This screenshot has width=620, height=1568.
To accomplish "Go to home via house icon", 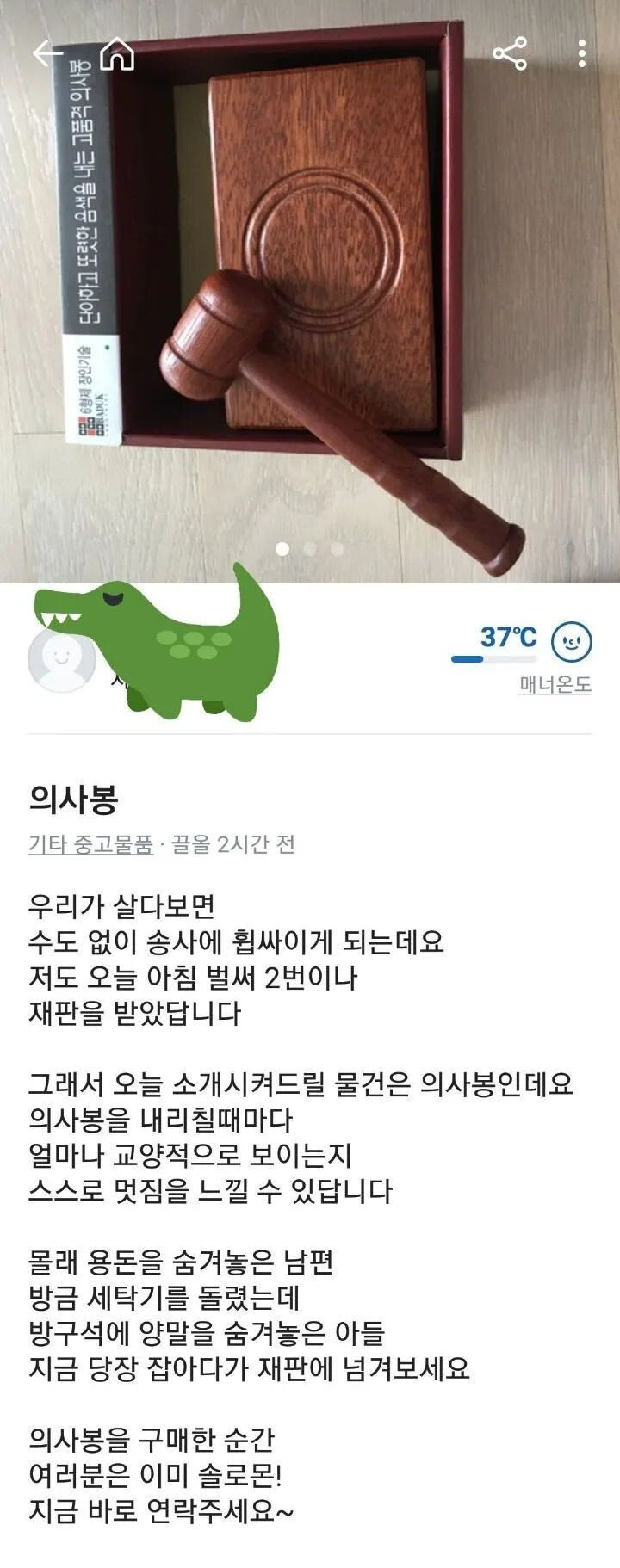I will click(x=117, y=53).
